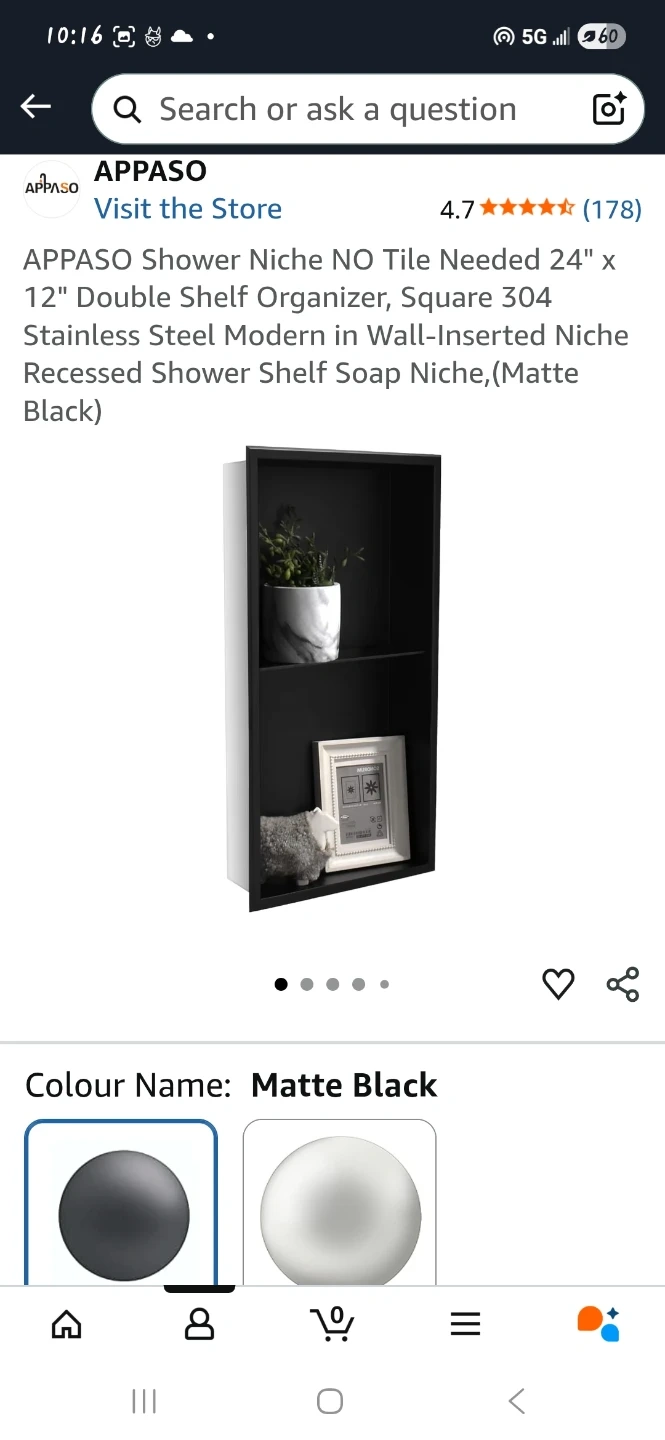The height and width of the screenshot is (1440, 665).
Task: Open the shower niche product image
Action: 332,679
